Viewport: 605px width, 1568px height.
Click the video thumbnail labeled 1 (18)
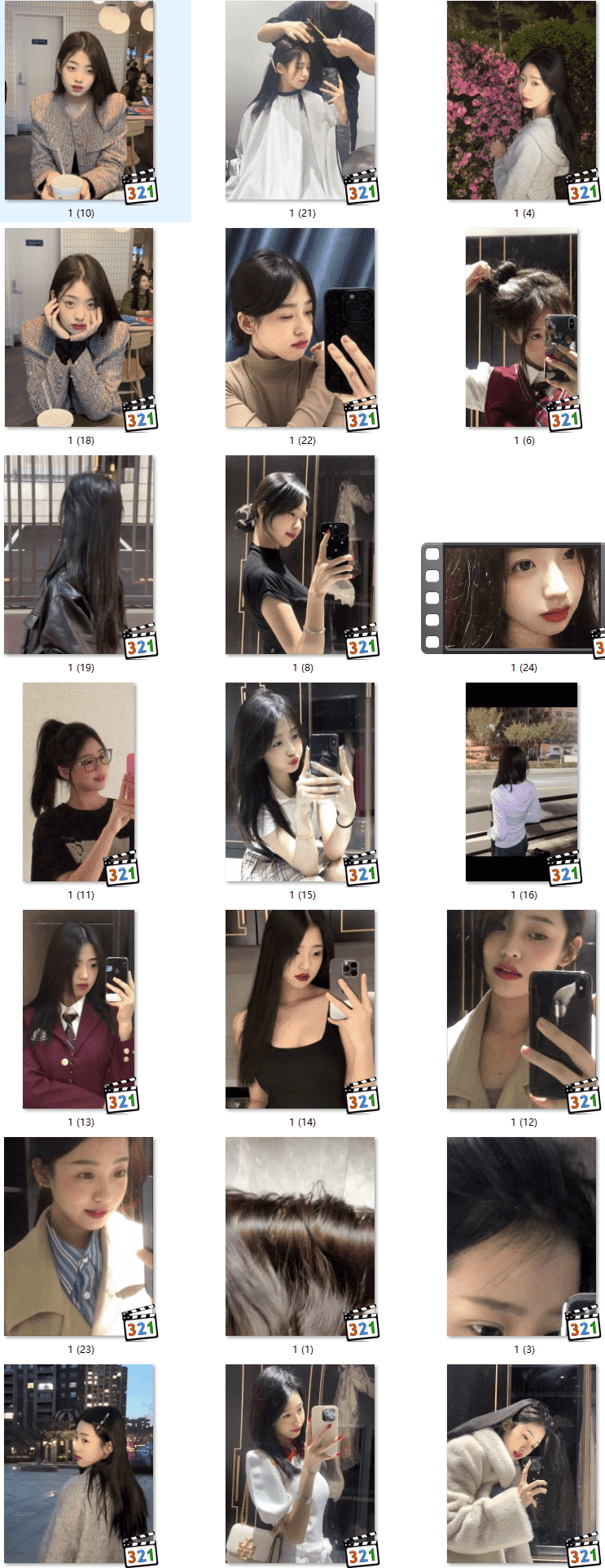79,328
